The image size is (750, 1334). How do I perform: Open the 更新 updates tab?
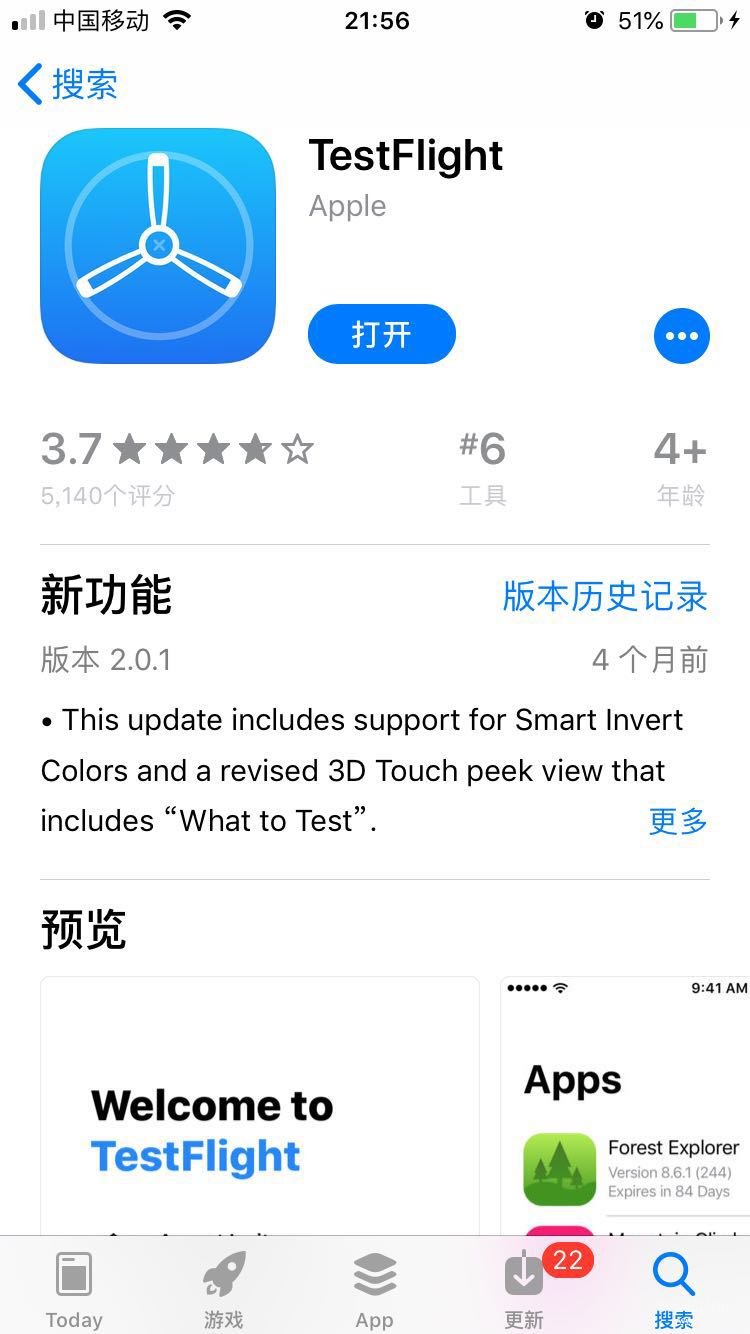point(524,1290)
